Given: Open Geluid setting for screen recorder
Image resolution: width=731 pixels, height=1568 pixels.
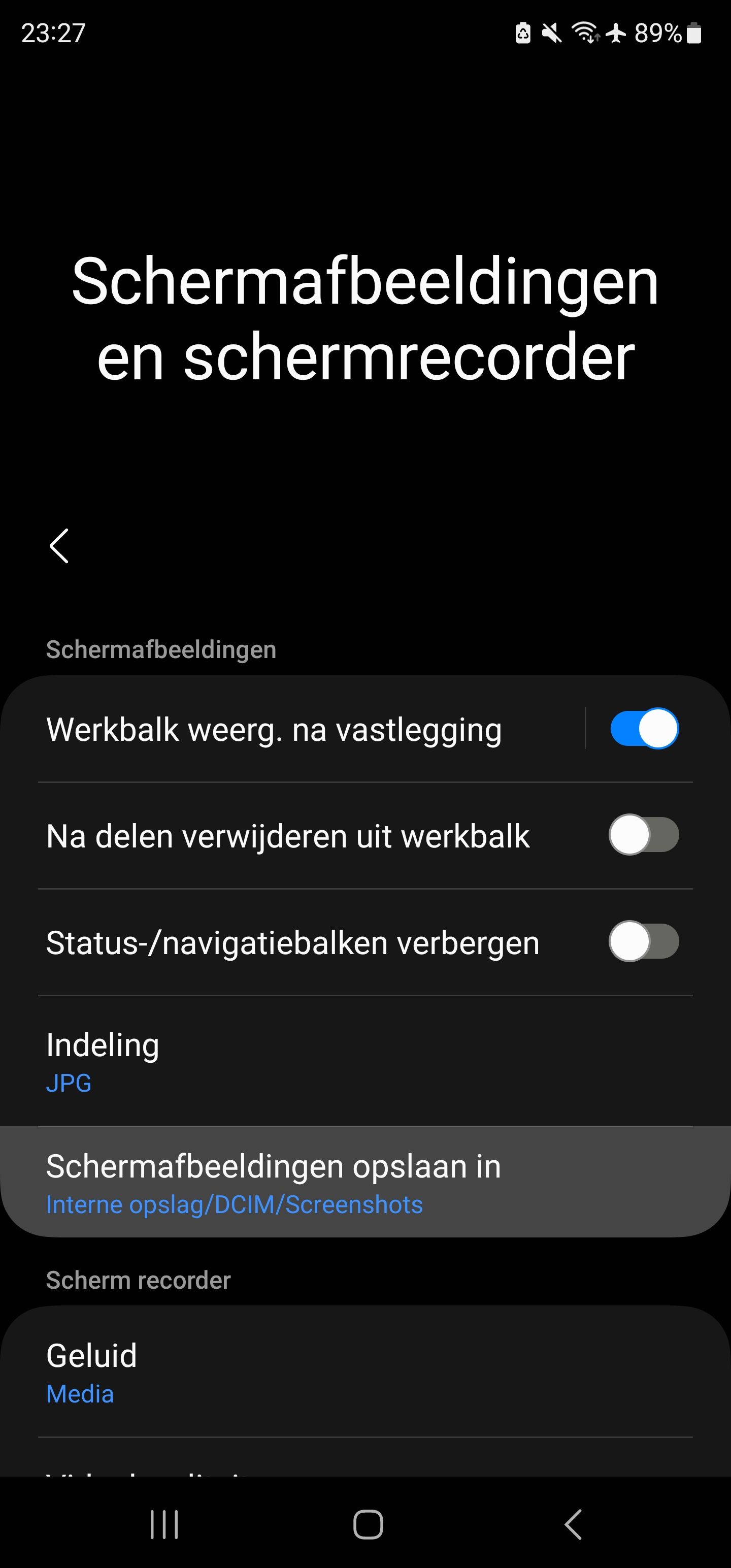Looking at the screenshot, I should (365, 1373).
